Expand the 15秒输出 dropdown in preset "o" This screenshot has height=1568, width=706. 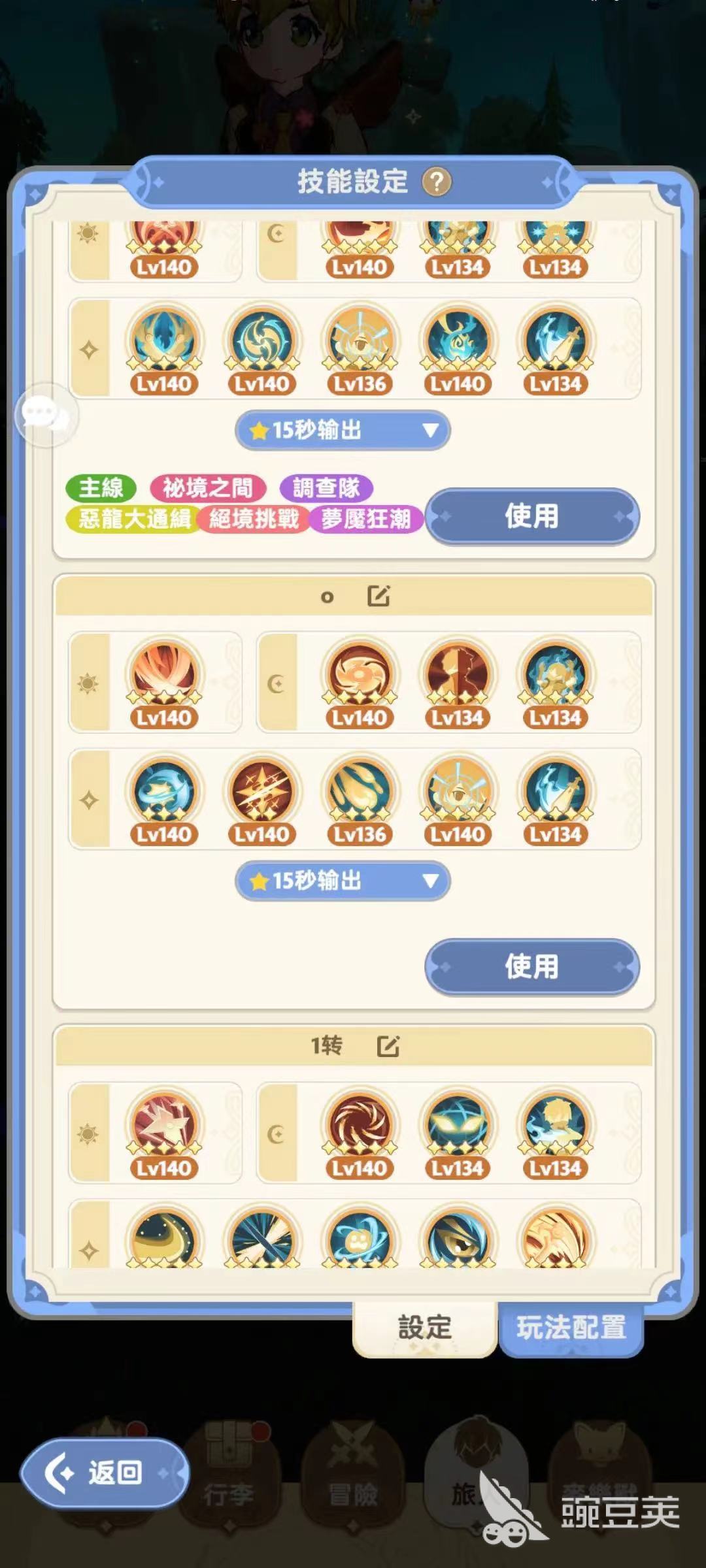343,881
